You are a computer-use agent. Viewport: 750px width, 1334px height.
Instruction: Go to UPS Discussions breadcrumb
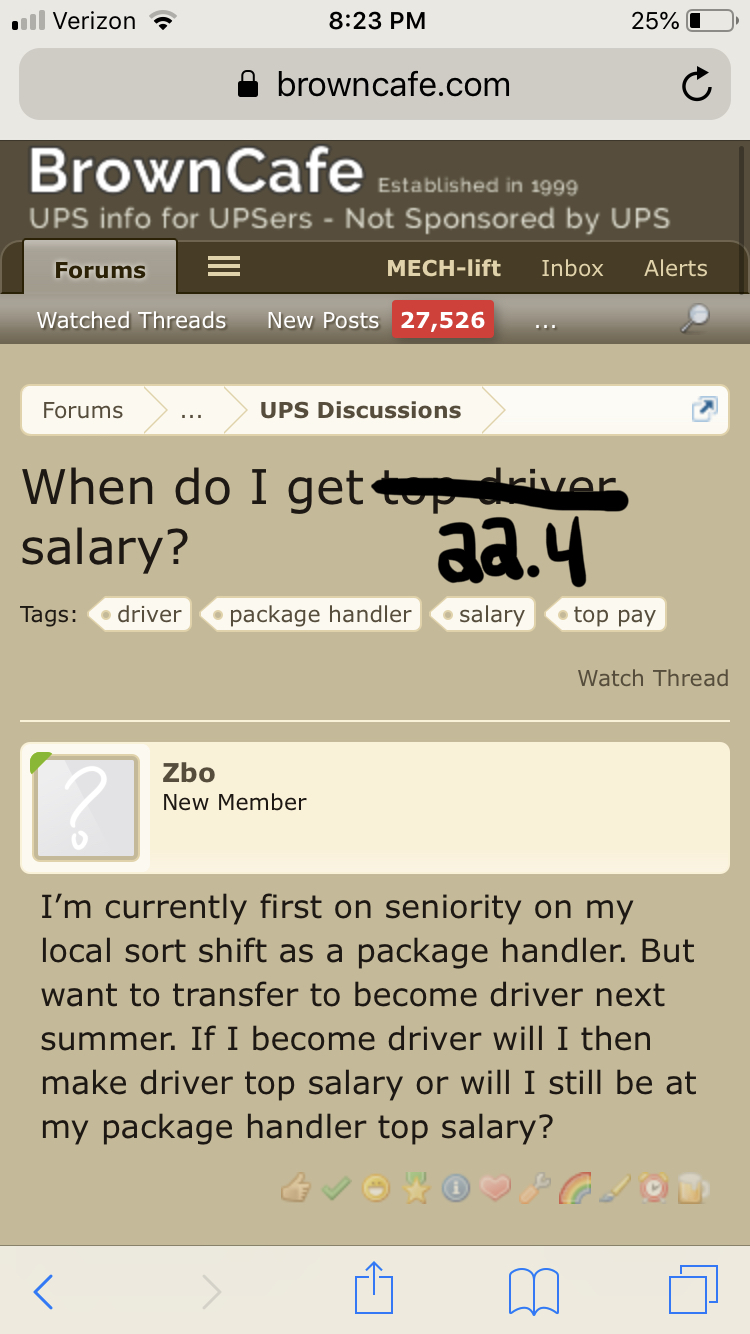pyautogui.click(x=360, y=410)
